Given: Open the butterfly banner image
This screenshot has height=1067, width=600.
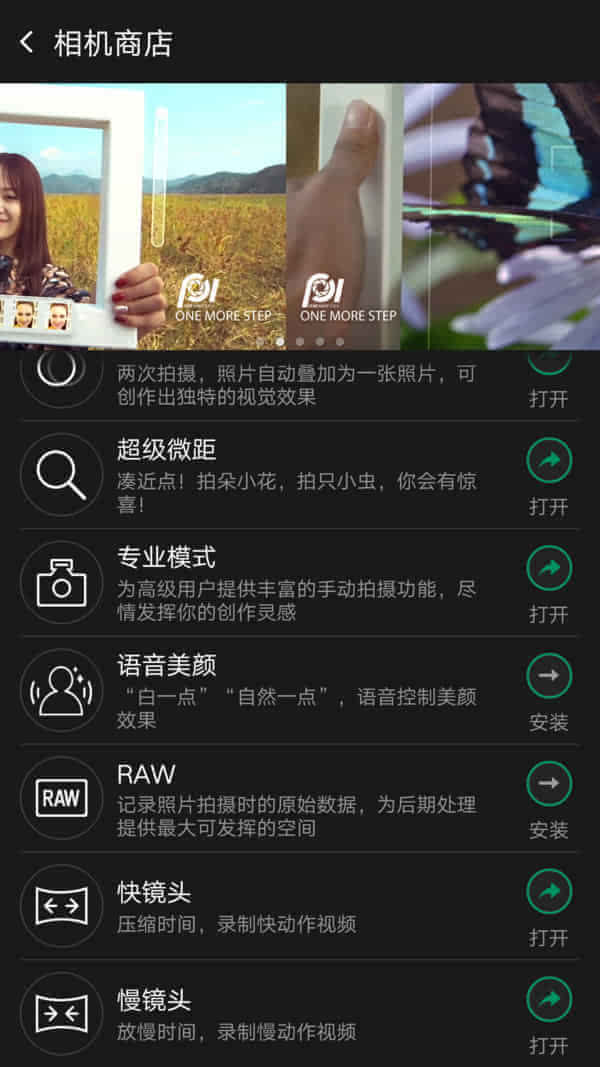Looking at the screenshot, I should coord(500,215).
